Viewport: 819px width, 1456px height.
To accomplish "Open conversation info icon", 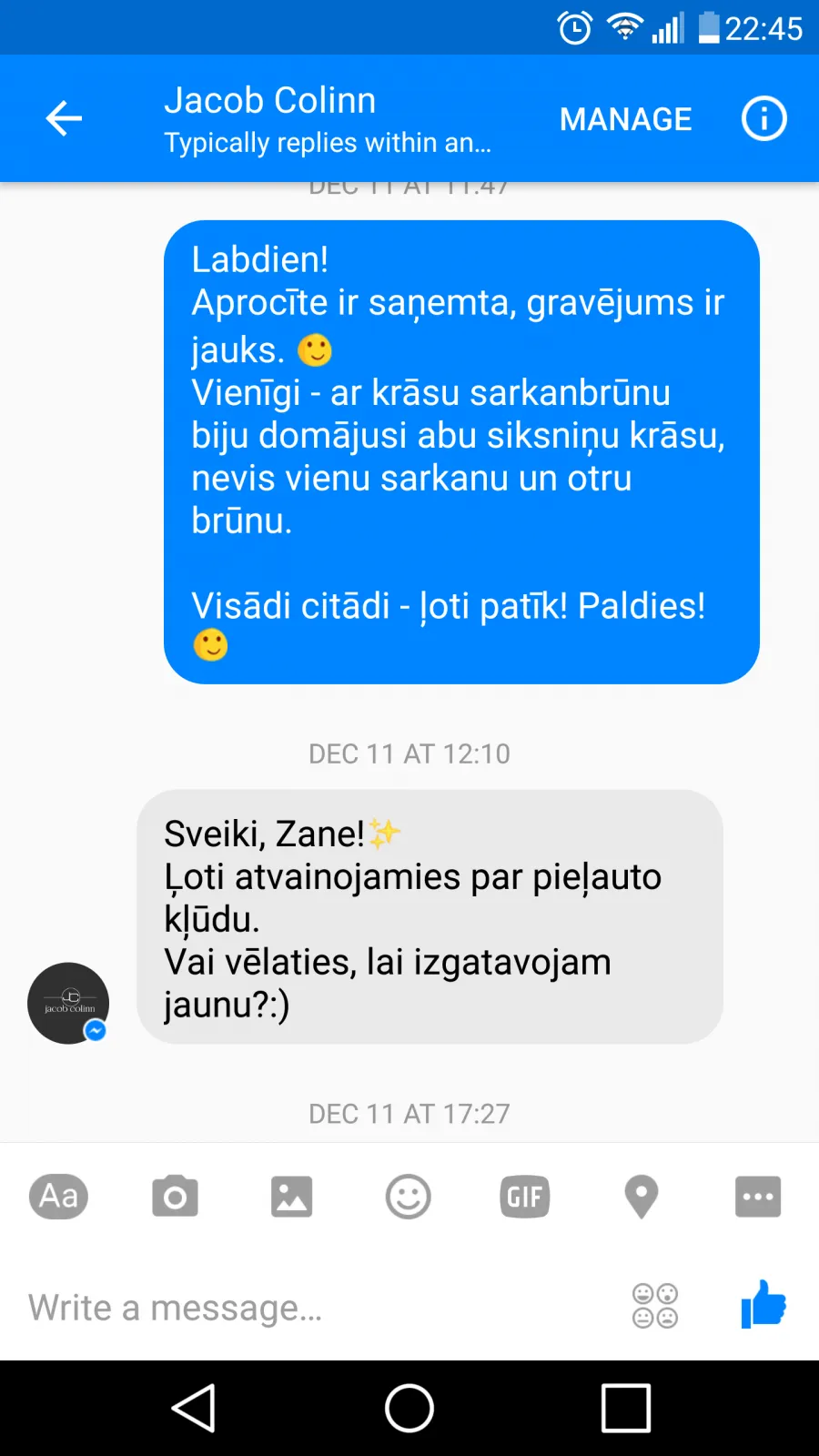I will [763, 118].
